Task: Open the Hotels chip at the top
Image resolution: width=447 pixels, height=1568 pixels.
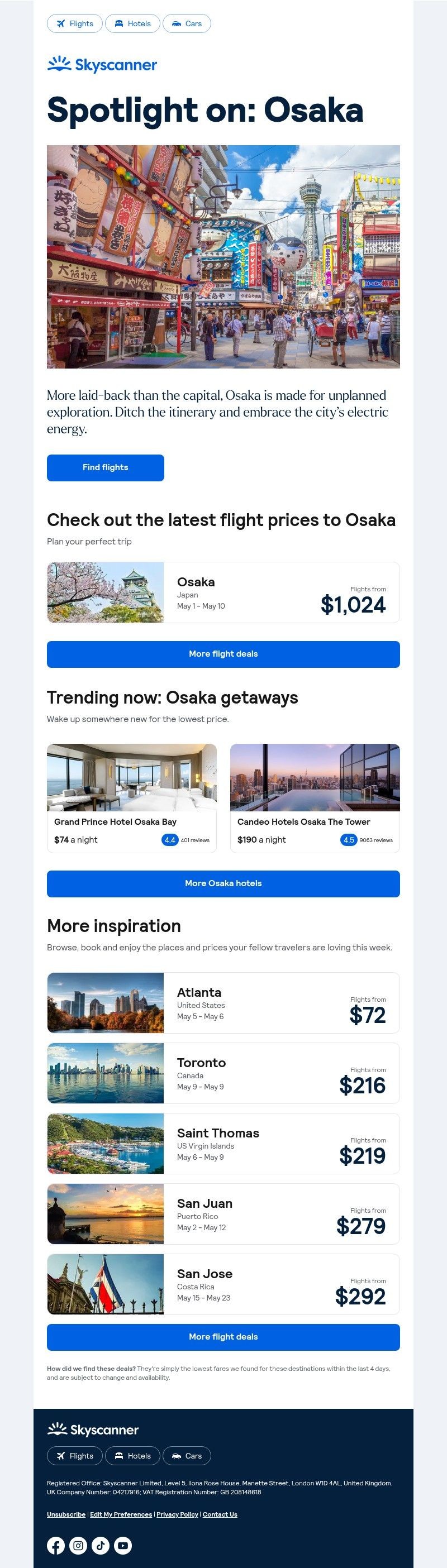Action: click(x=132, y=24)
